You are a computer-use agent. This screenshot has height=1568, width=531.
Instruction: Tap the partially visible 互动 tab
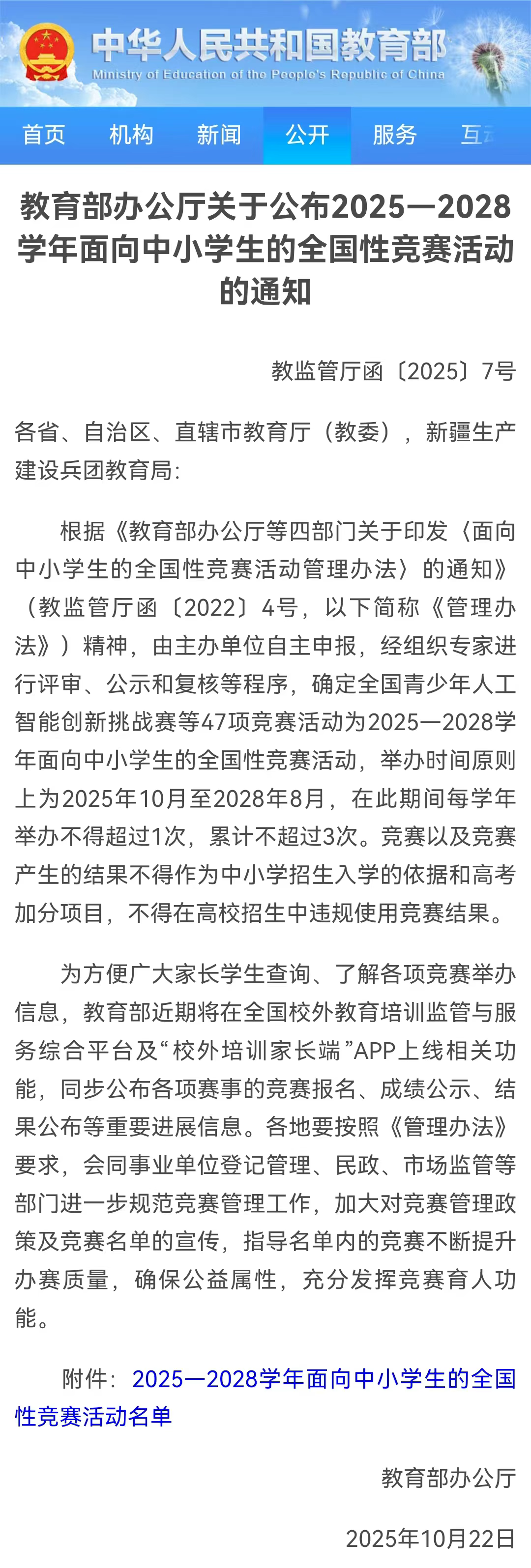tap(478, 135)
